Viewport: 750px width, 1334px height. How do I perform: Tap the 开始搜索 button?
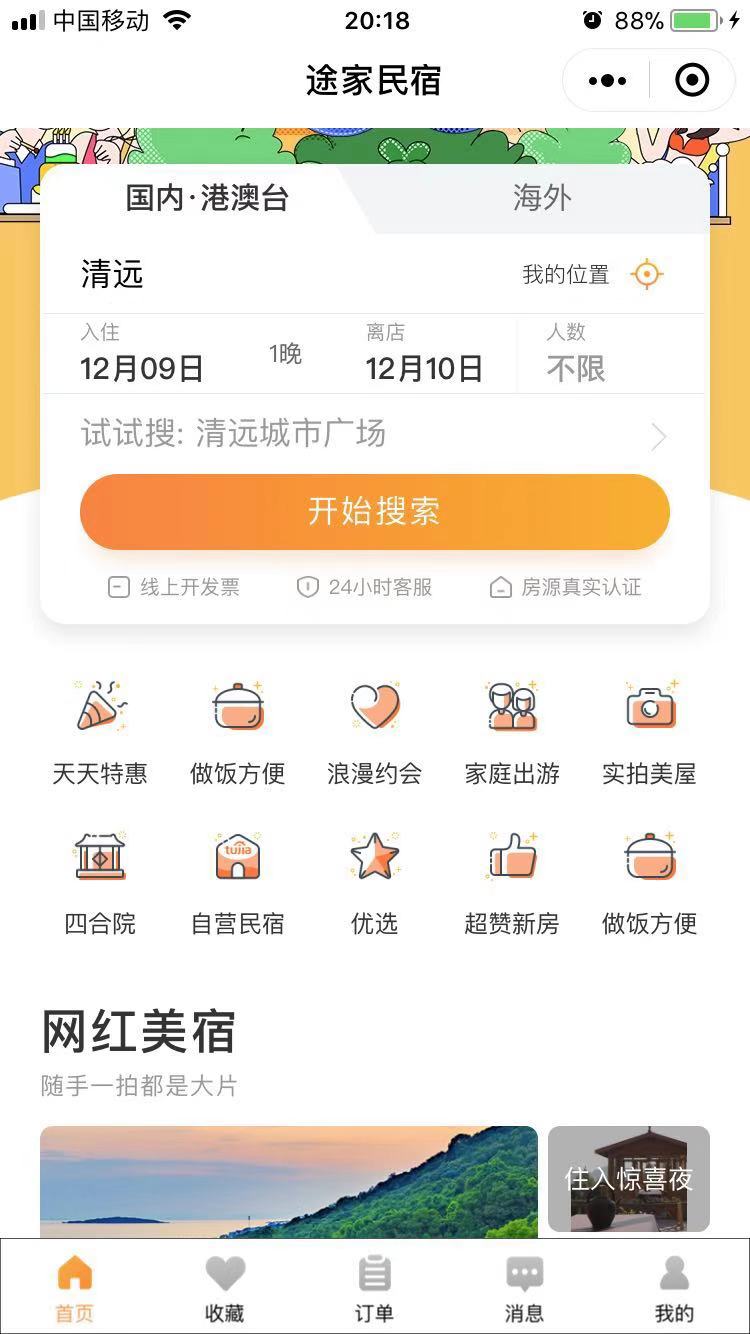[374, 512]
